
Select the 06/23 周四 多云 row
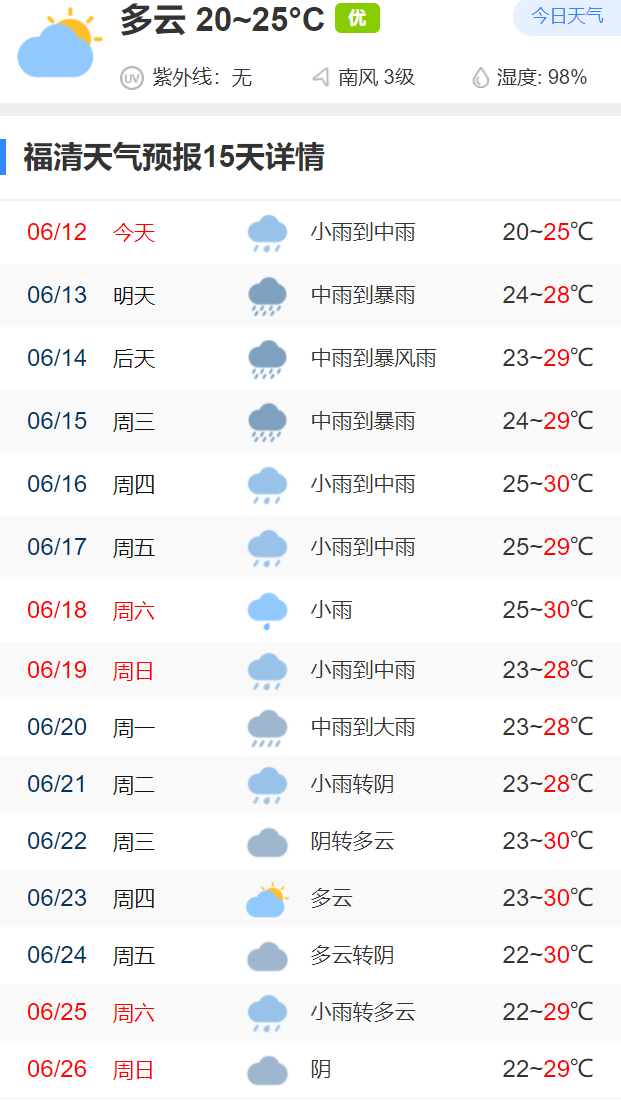point(310,898)
